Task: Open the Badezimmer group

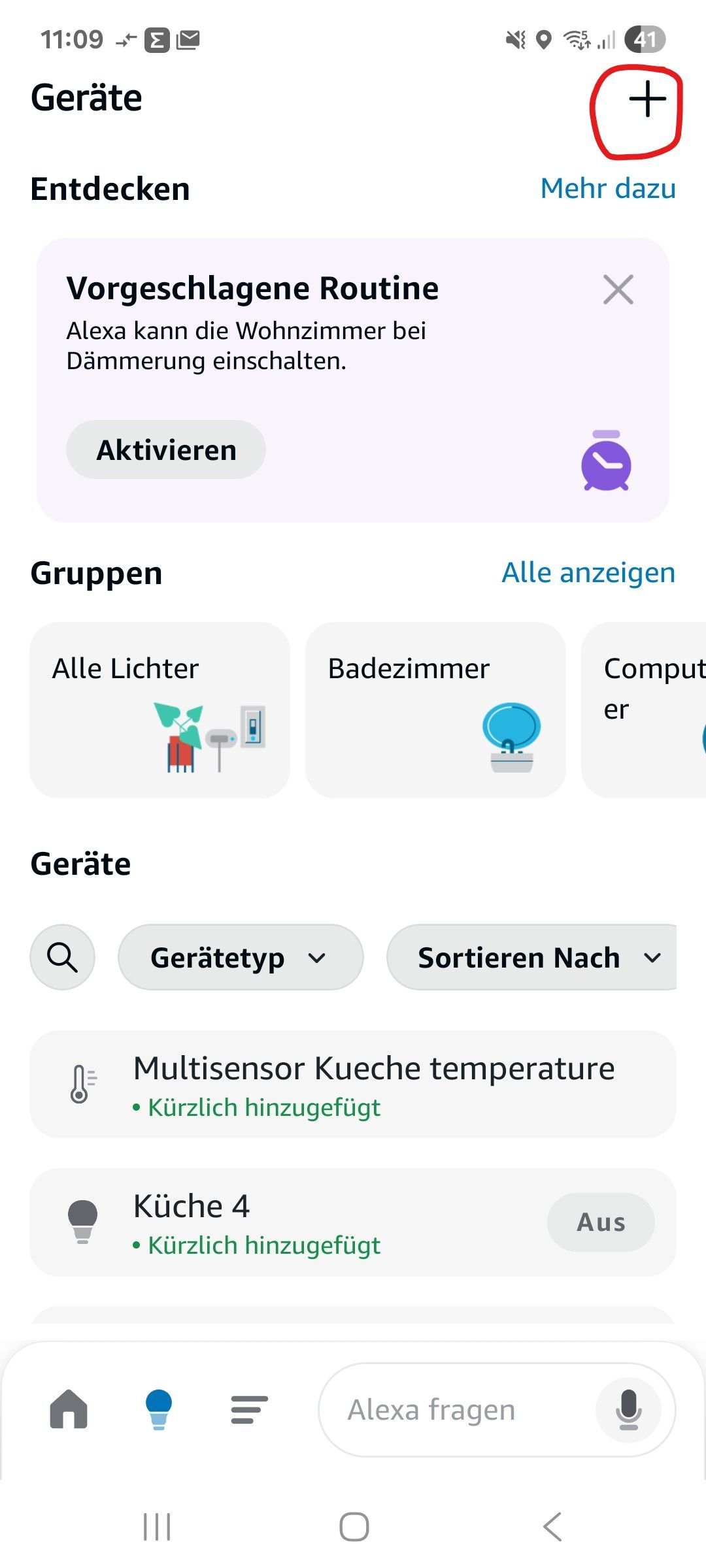Action: (435, 710)
